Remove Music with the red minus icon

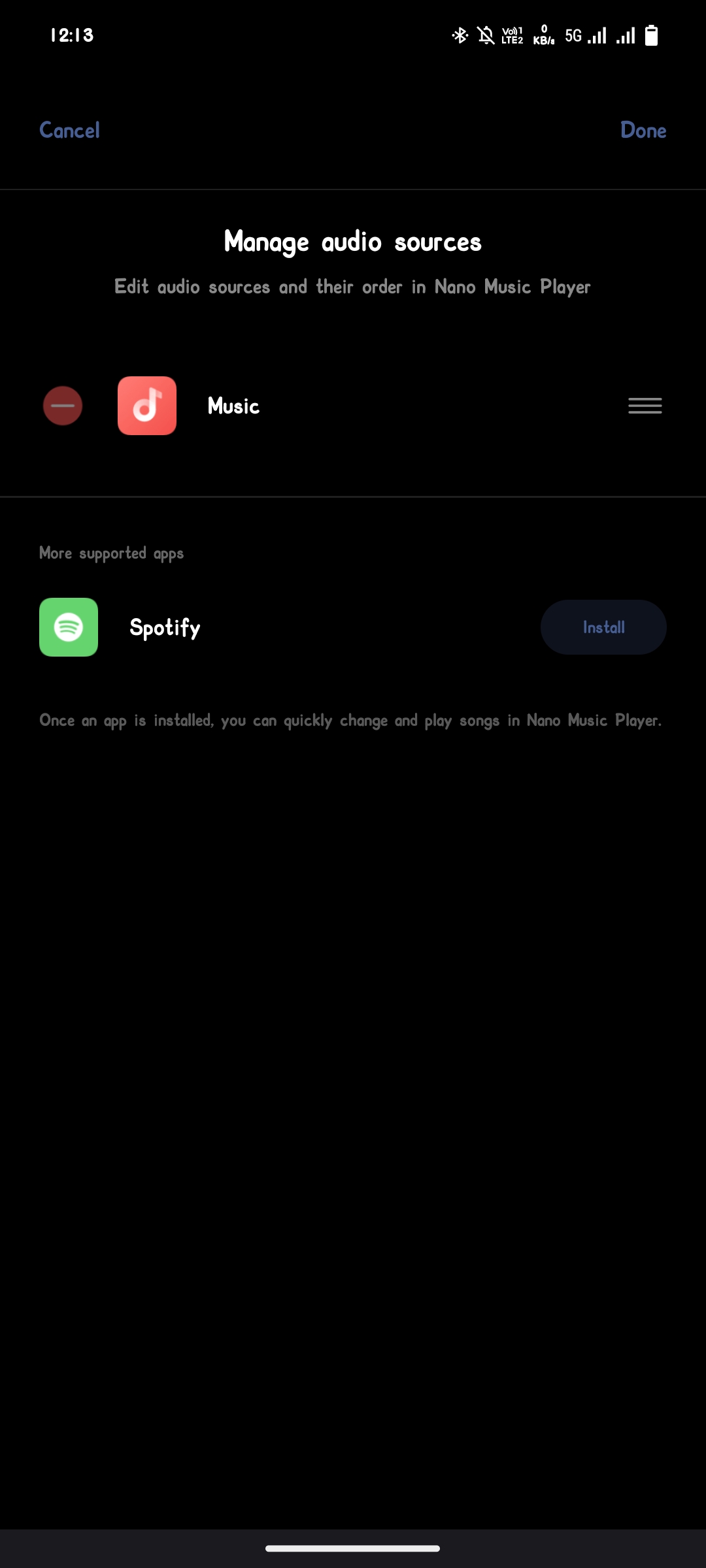pos(63,406)
